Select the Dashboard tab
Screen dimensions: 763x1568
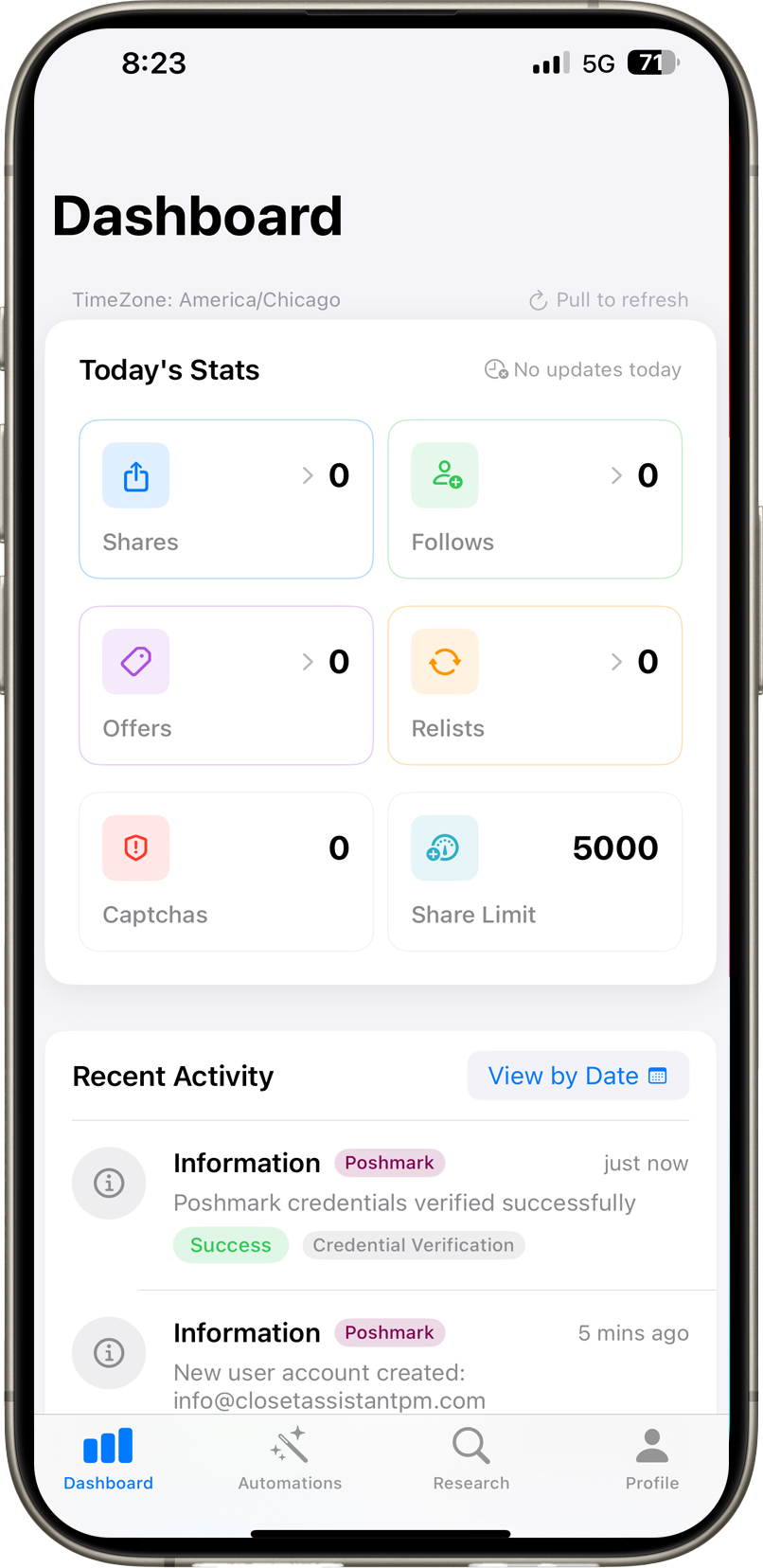108,1459
